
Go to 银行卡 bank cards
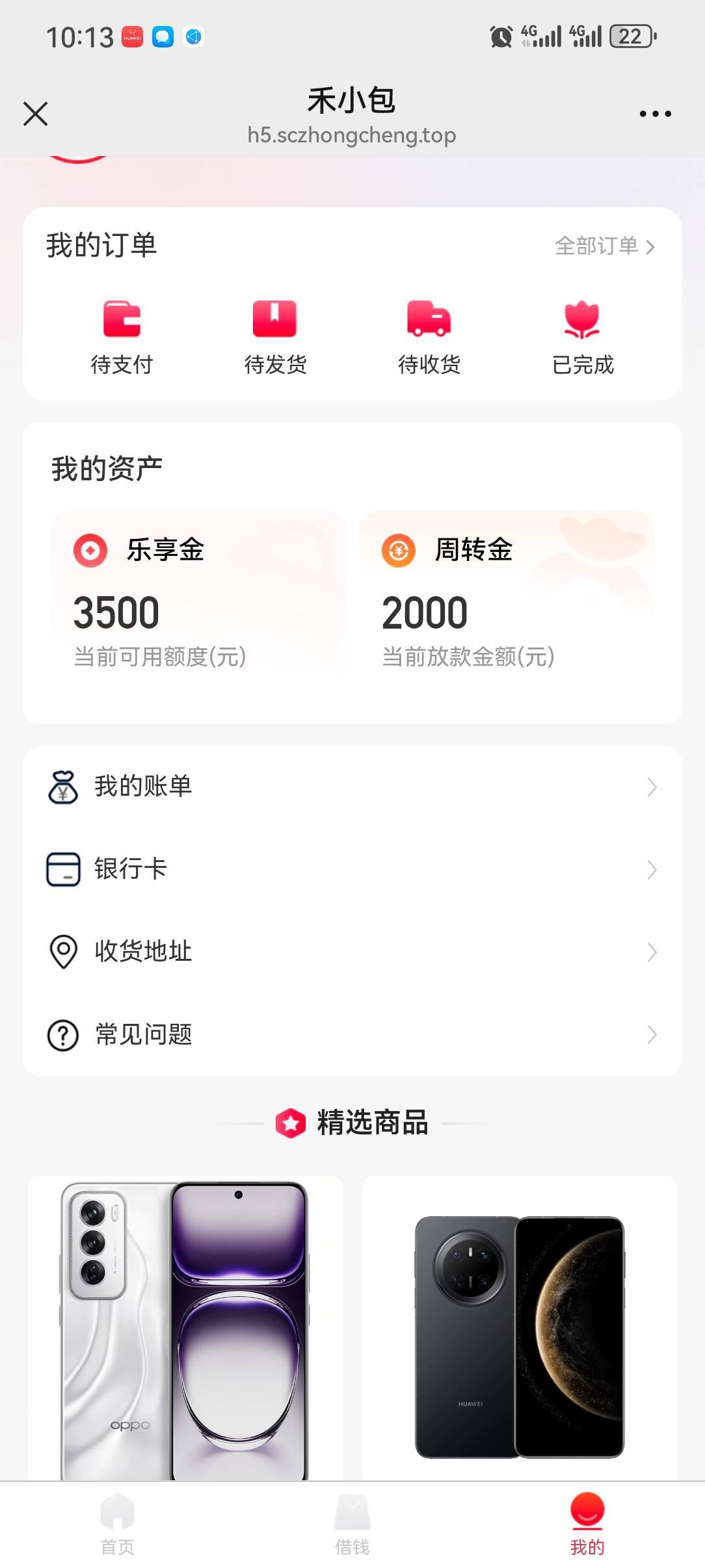pos(352,869)
